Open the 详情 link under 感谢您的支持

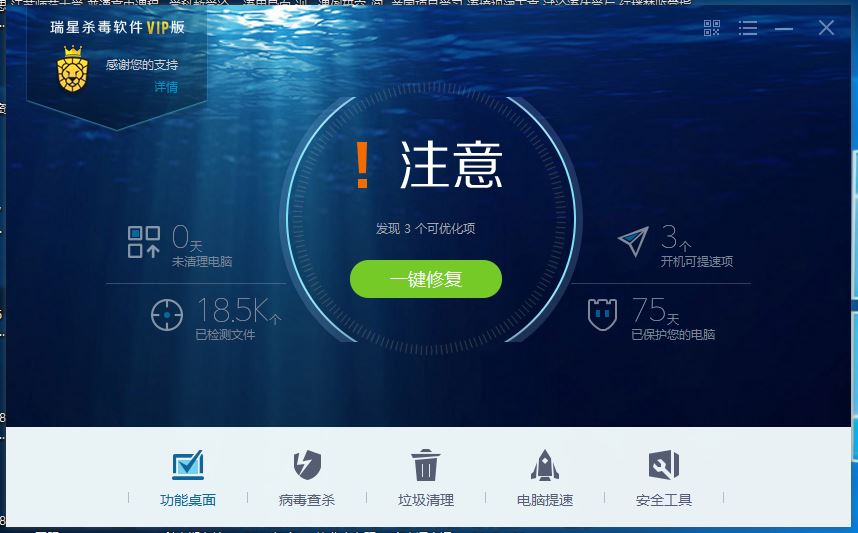pos(166,87)
